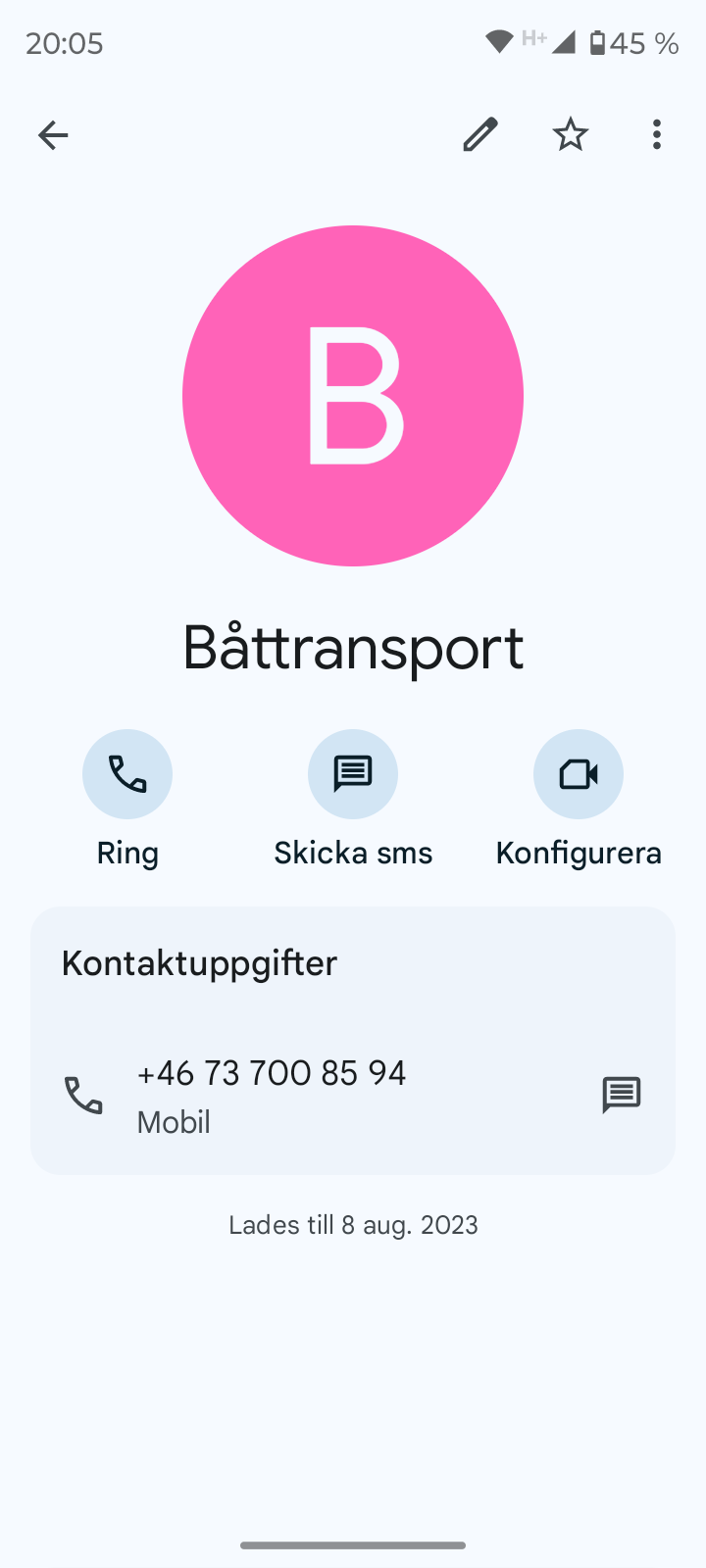The width and height of the screenshot is (706, 1568).
Task: Tap the message icon beside the mobile number
Action: (622, 1096)
